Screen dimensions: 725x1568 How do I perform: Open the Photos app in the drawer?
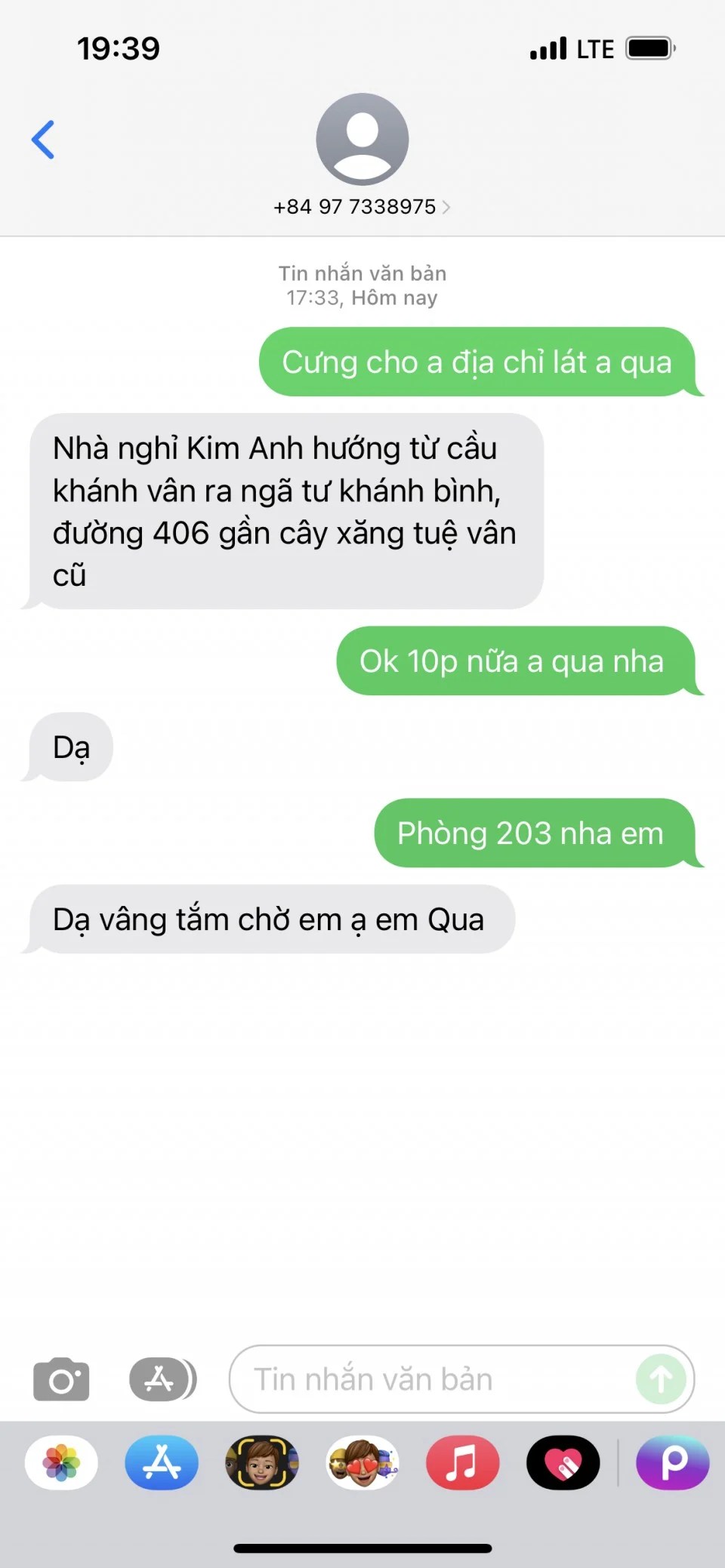point(61,1462)
